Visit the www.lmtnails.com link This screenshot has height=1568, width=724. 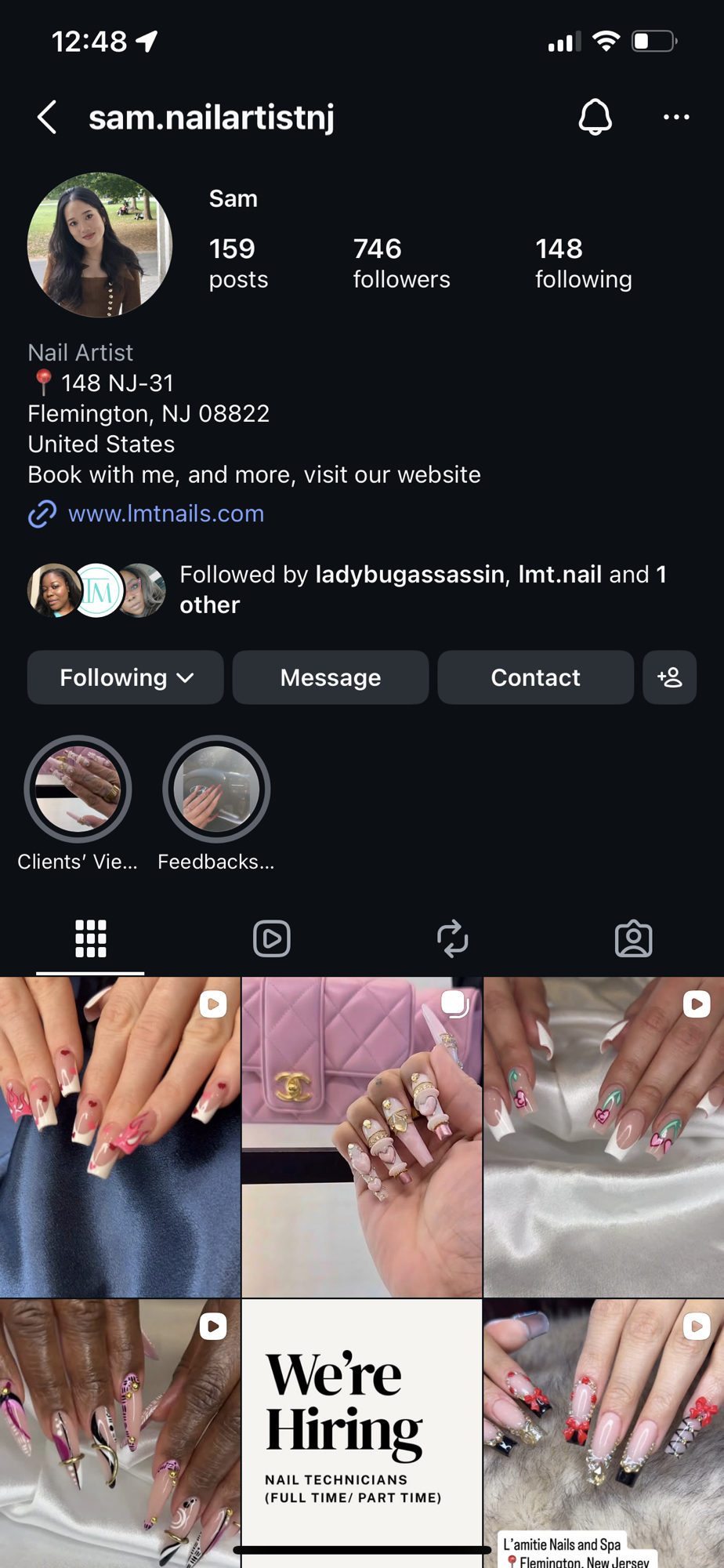tap(165, 514)
